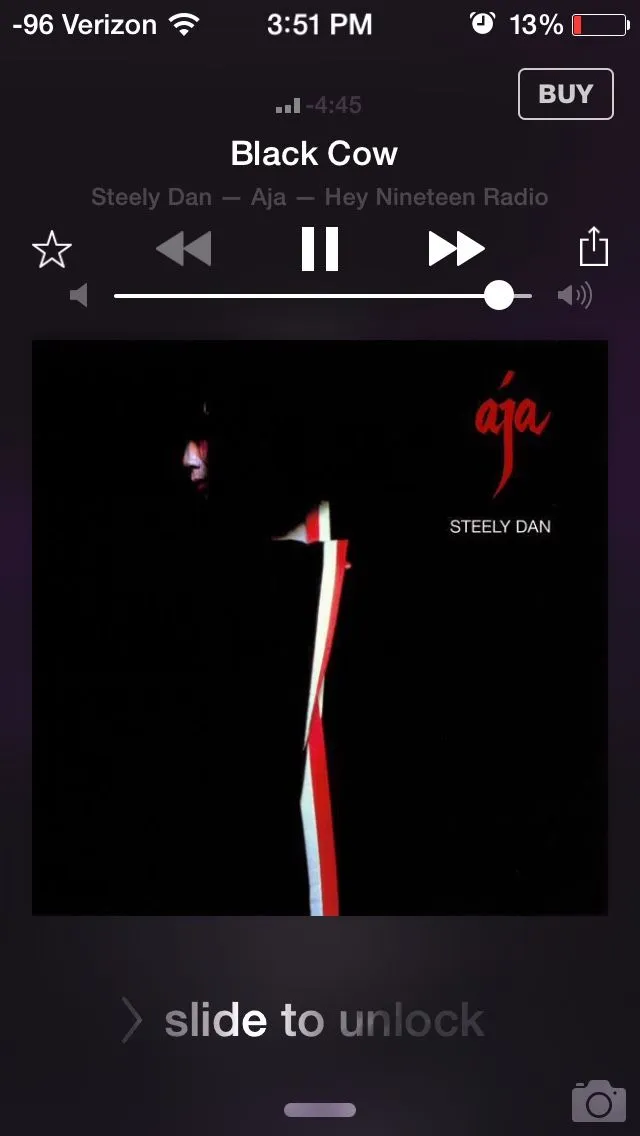Tap the BUY button
This screenshot has width=640, height=1136.
click(565, 94)
